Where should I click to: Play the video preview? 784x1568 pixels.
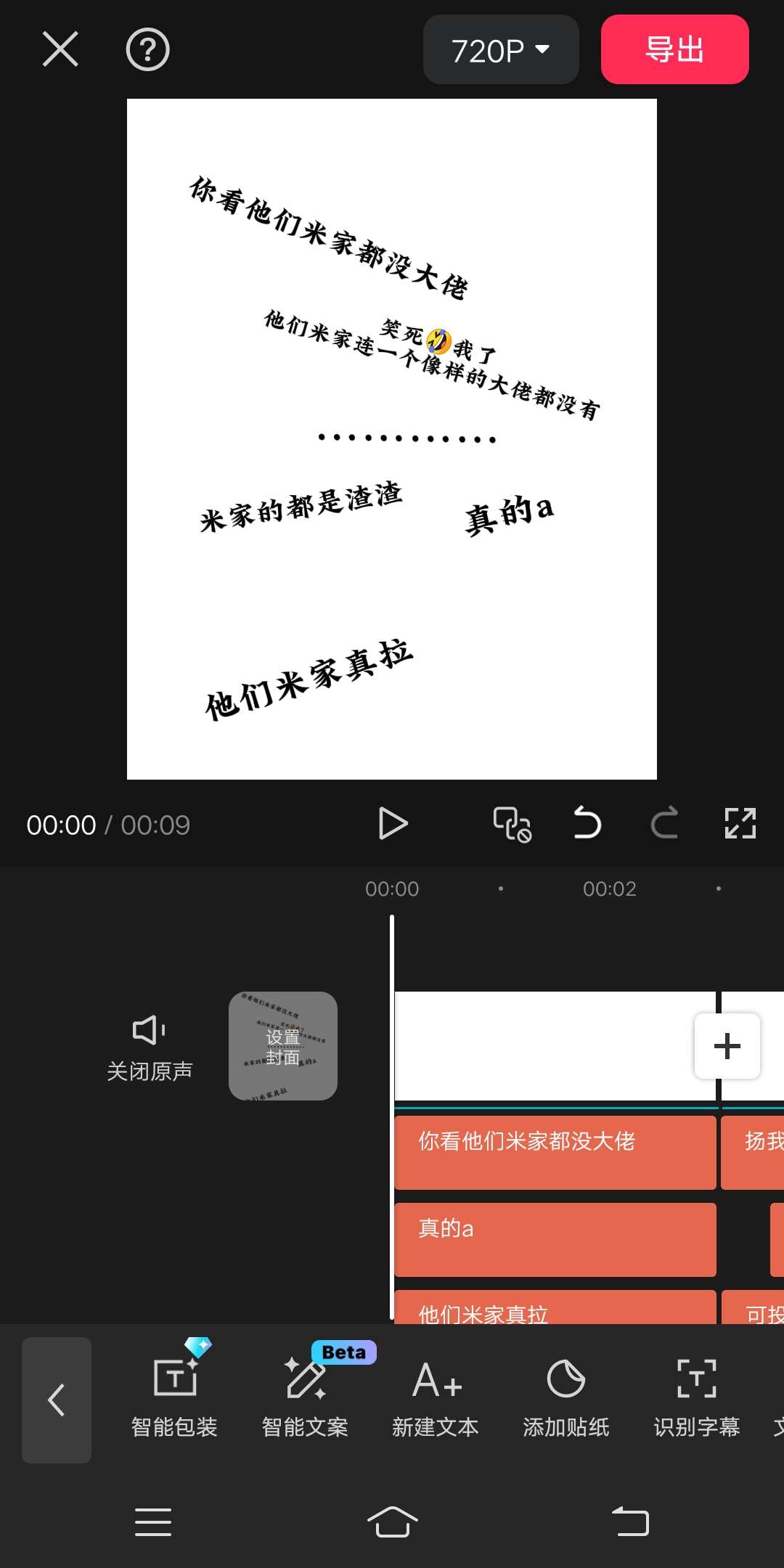click(x=393, y=824)
